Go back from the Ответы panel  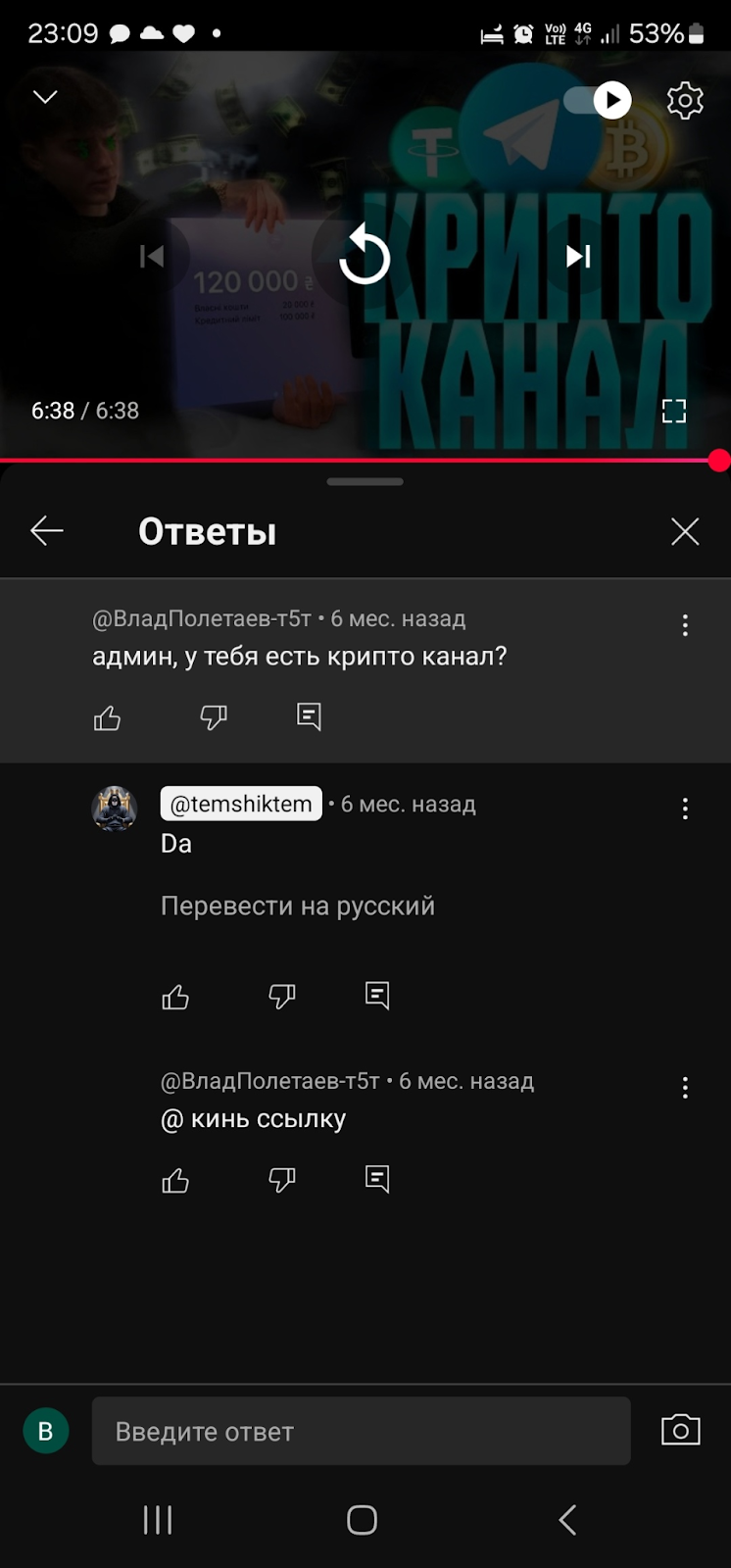pyautogui.click(x=46, y=530)
